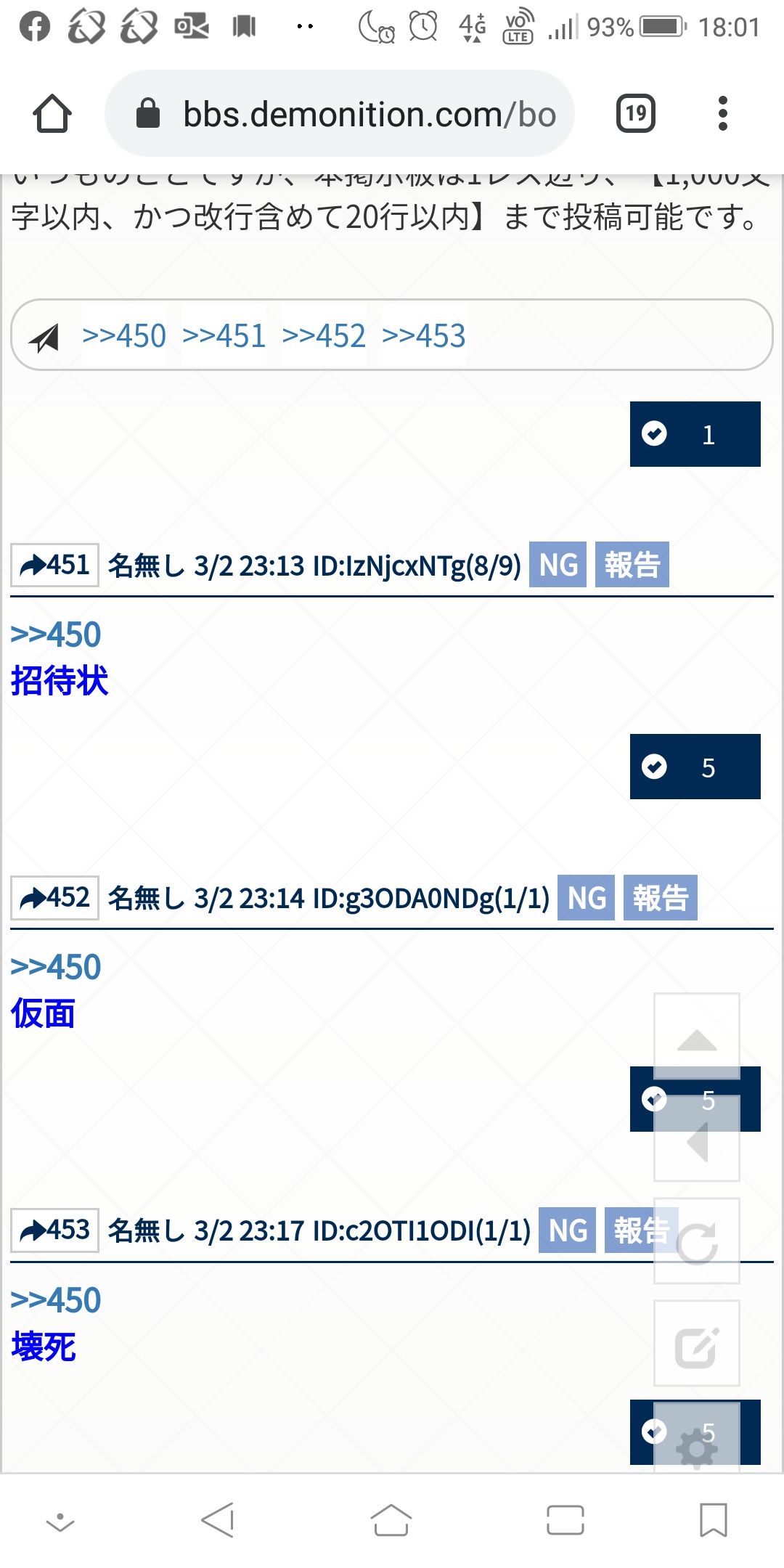784x1568 pixels.
Task: Go to the browser home page
Action: pyautogui.click(x=52, y=114)
